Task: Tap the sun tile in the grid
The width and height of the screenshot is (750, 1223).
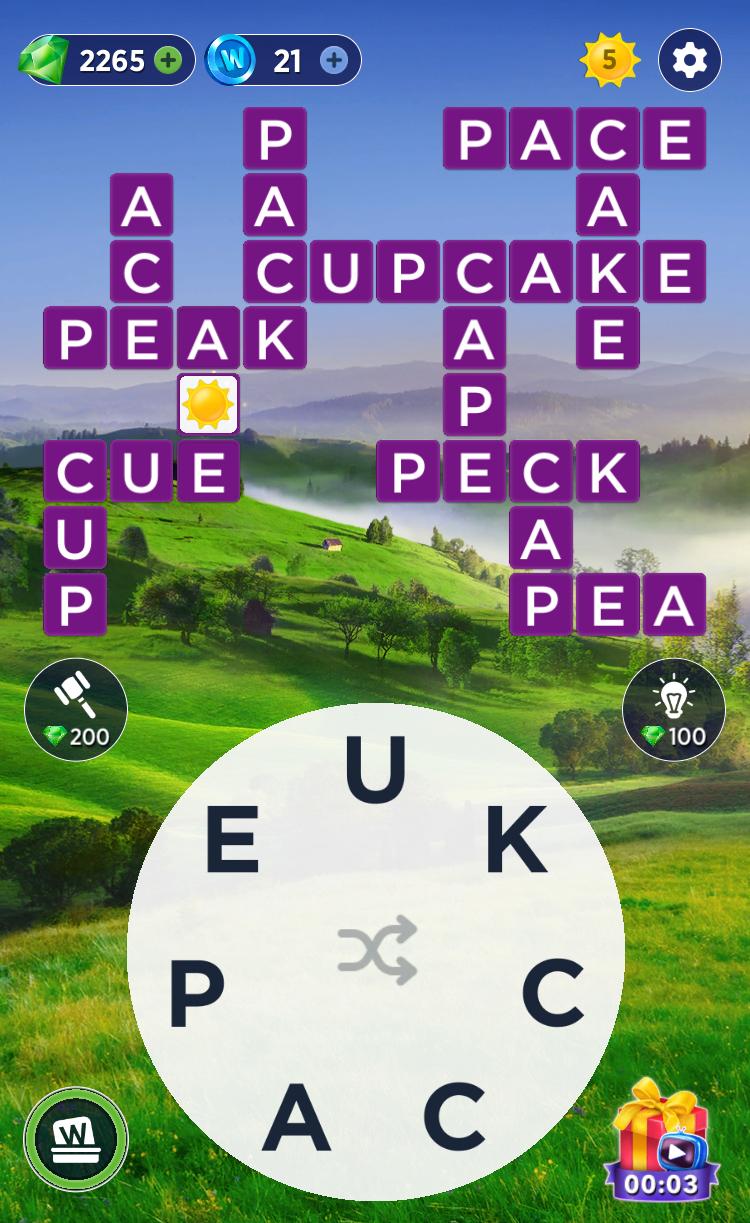Action: (x=209, y=404)
